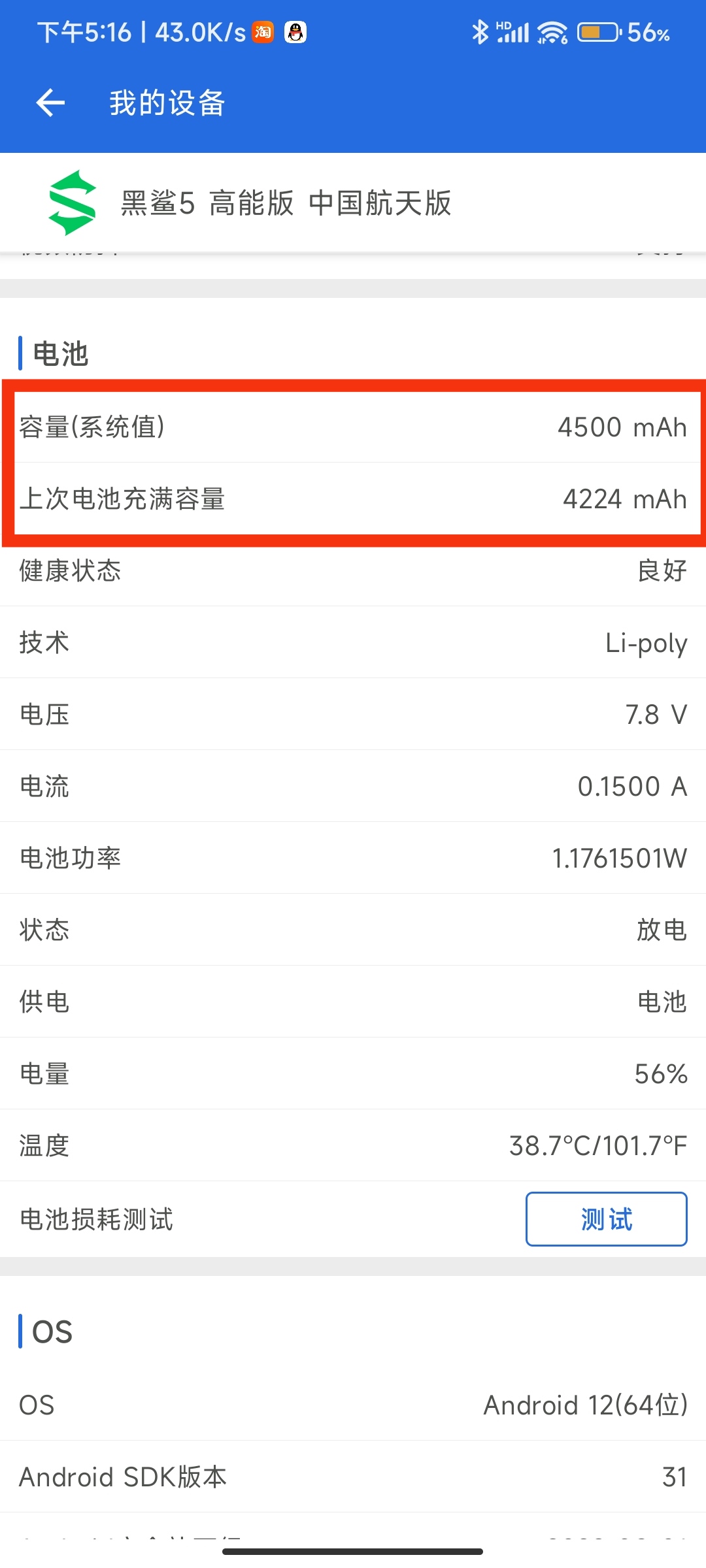Go back from 我的设备 page
706x1568 pixels.
coord(50,103)
